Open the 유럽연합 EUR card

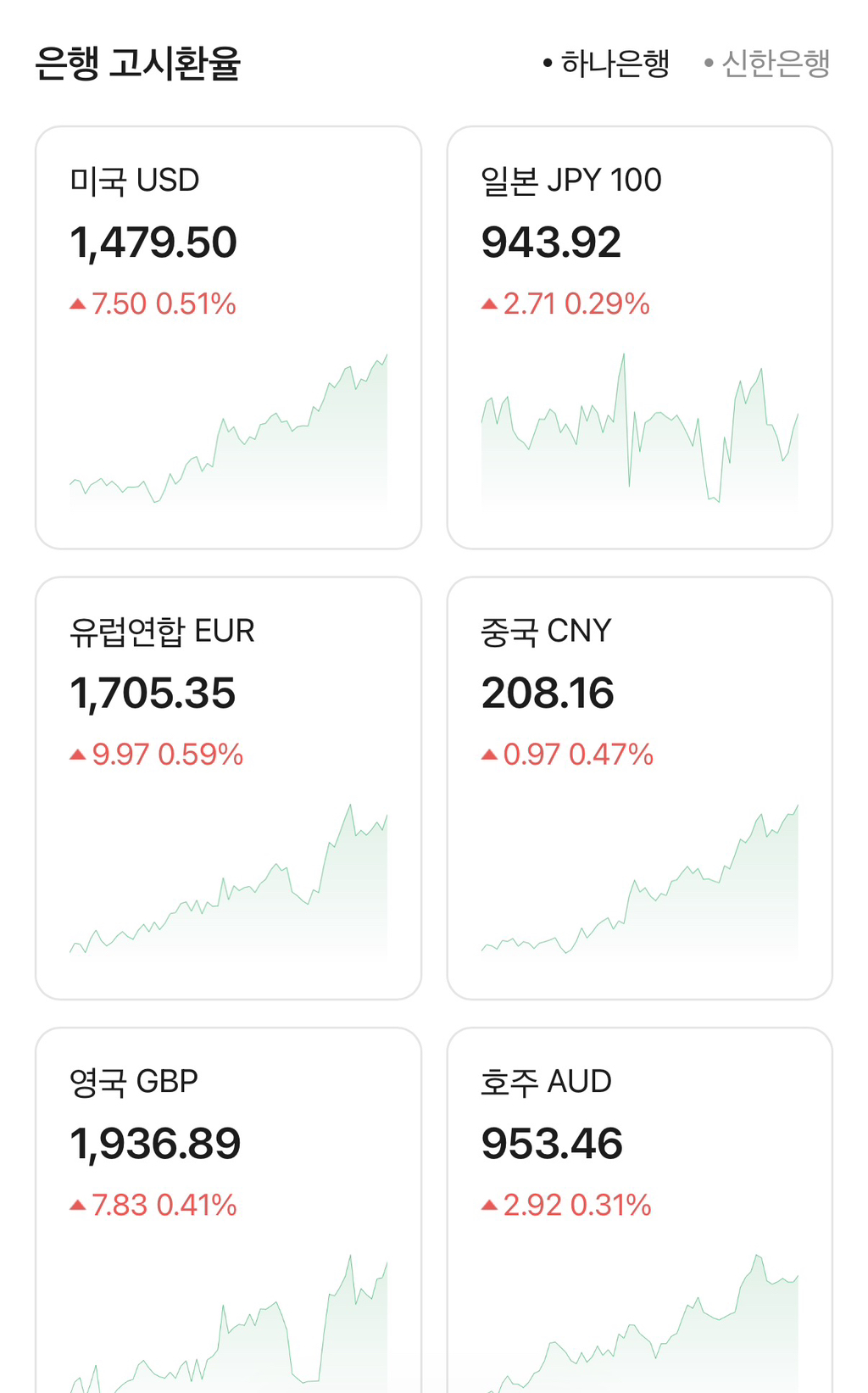[x=227, y=784]
